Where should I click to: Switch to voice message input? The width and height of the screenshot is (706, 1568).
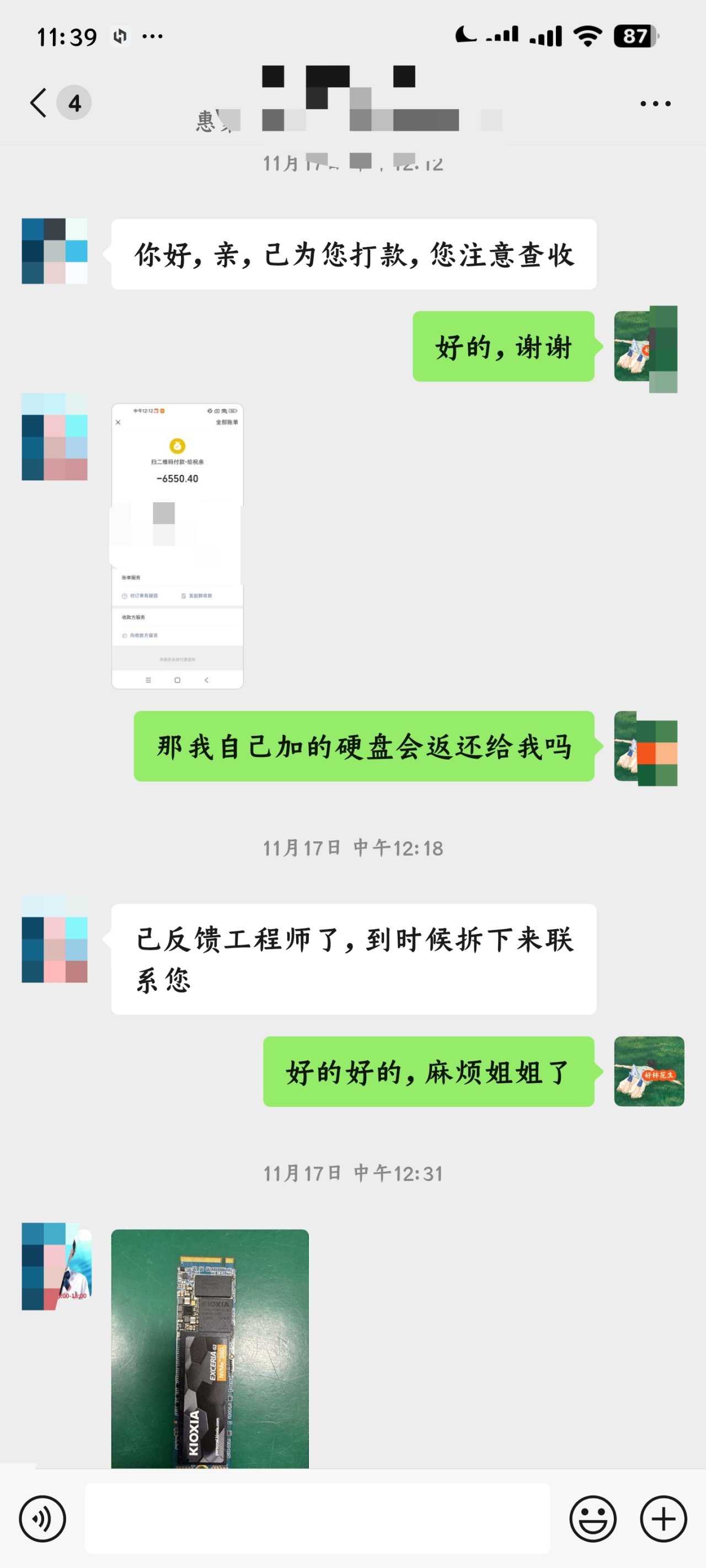point(42,1518)
